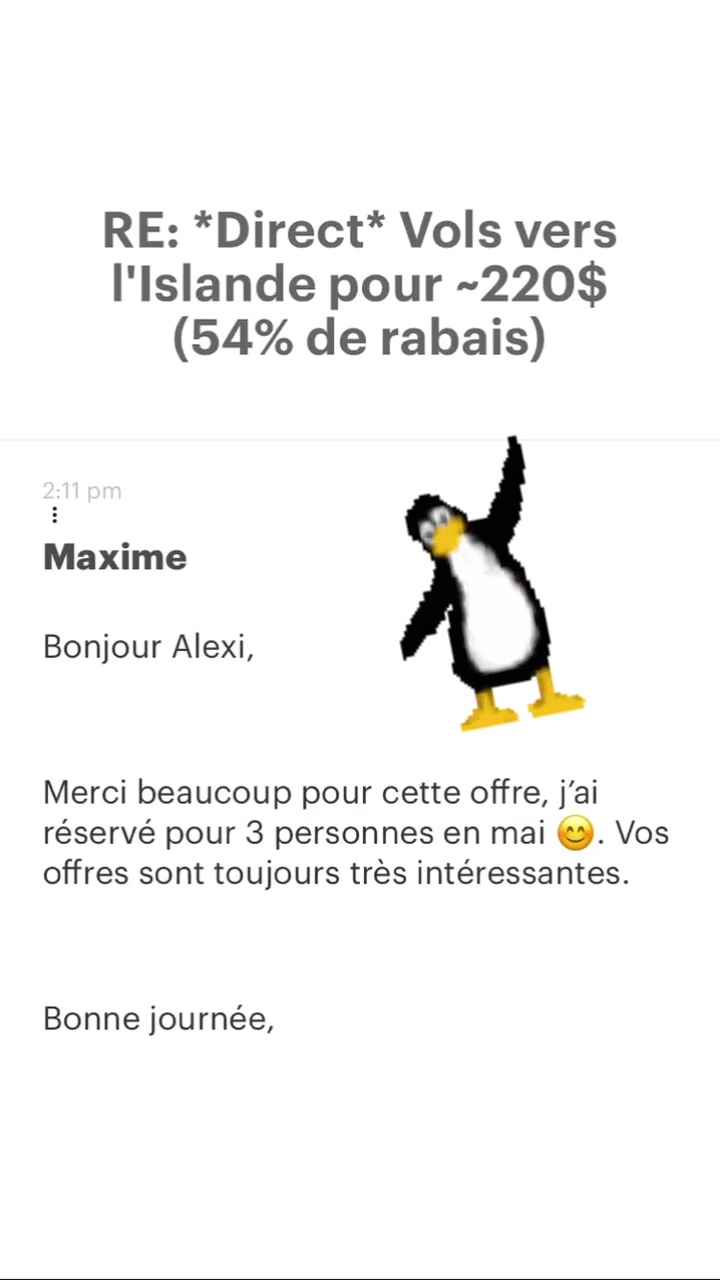Viewport: 720px width, 1280px height.
Task: Click the greeting line Bonjour Alexi
Action: (x=148, y=646)
